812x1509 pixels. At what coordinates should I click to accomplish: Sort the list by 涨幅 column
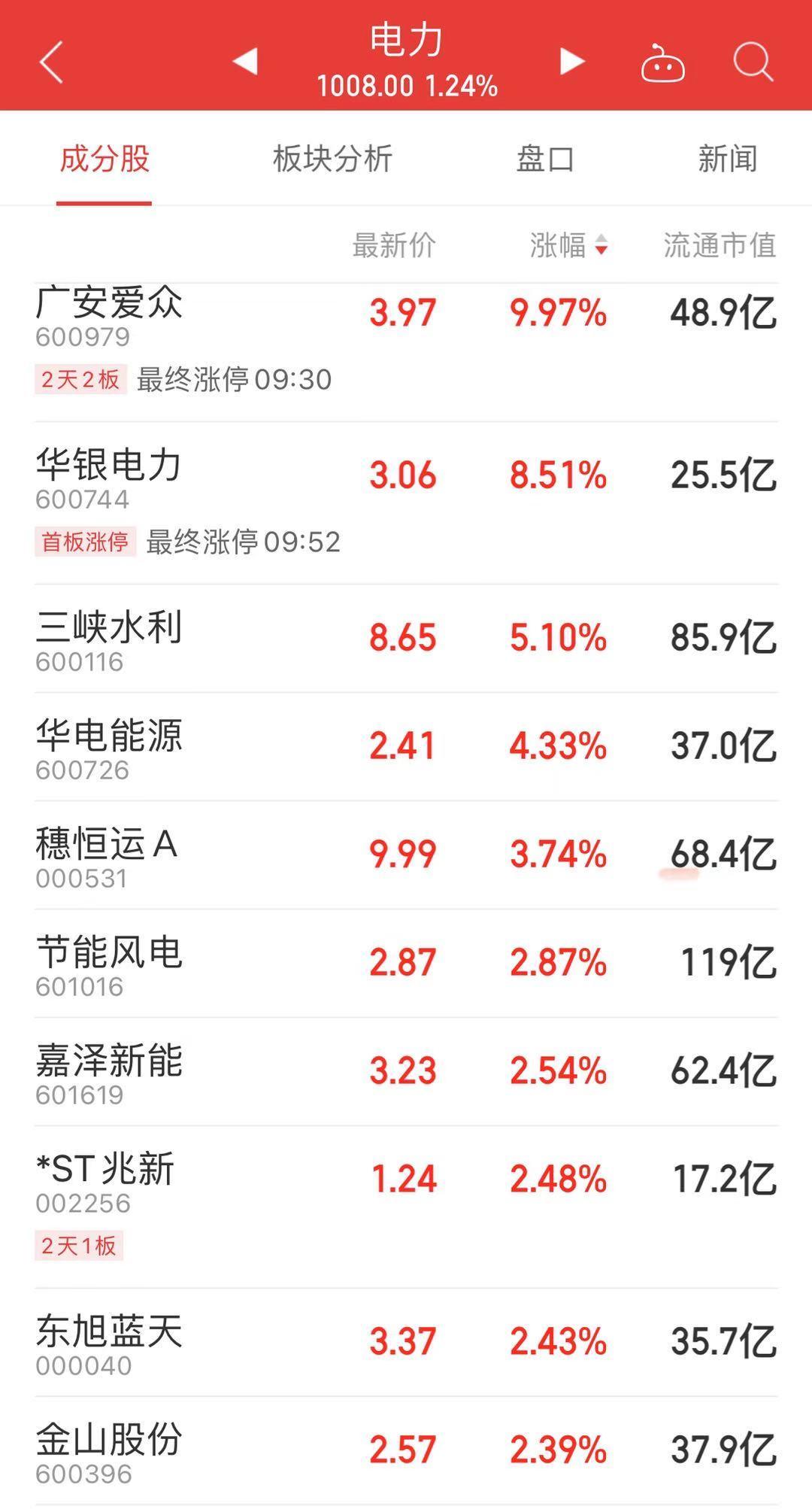click(569, 245)
